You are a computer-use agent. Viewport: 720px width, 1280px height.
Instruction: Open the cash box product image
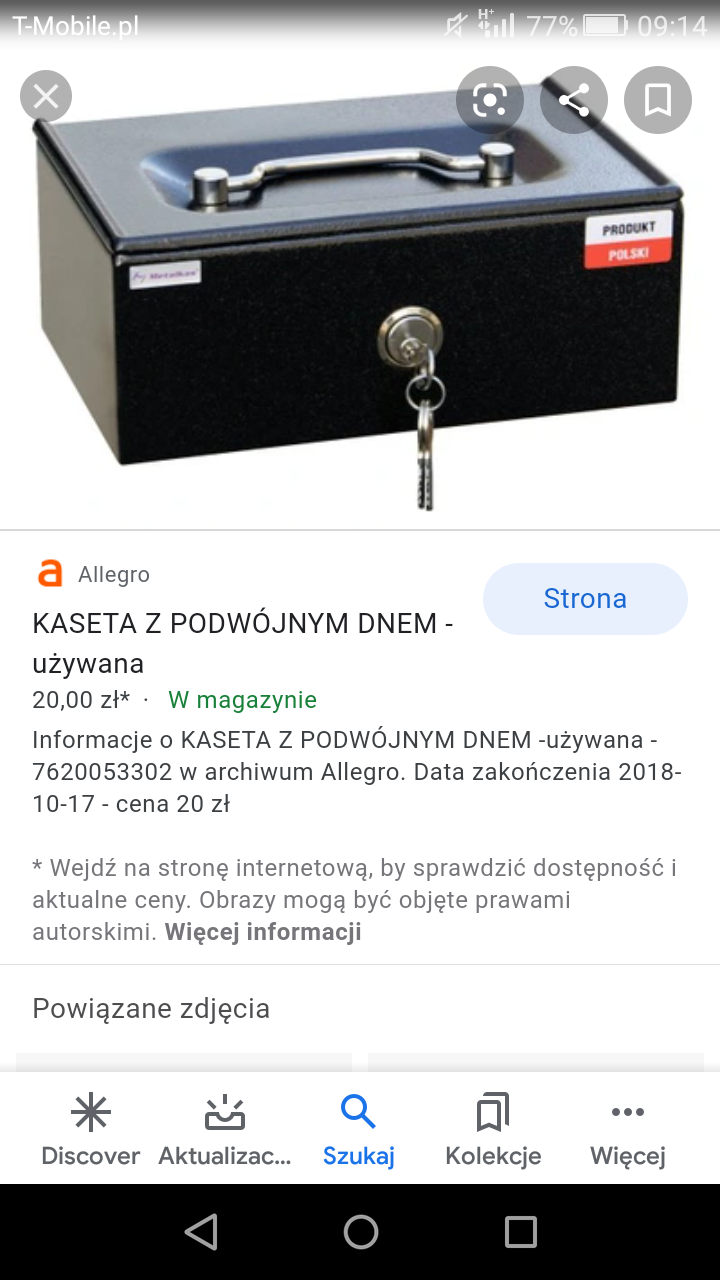[x=360, y=300]
